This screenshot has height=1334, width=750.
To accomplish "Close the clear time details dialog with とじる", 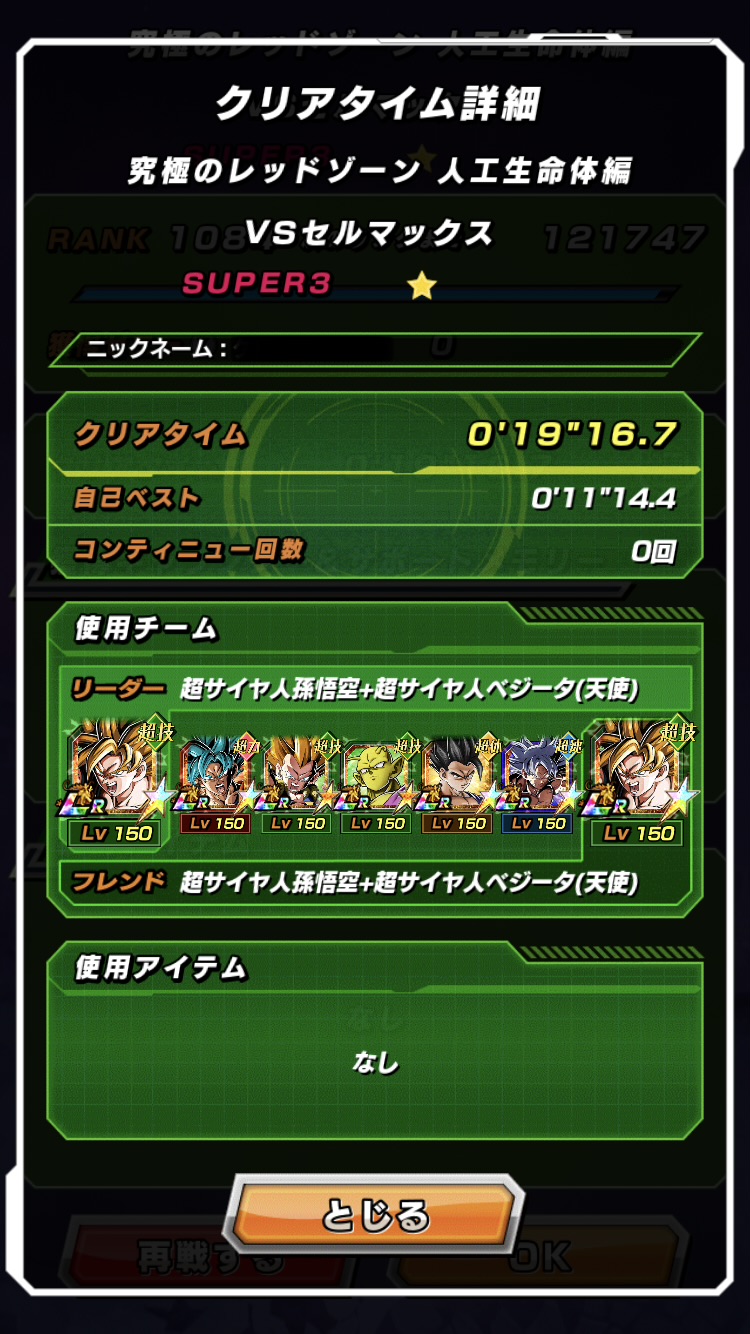I will [x=375, y=1215].
